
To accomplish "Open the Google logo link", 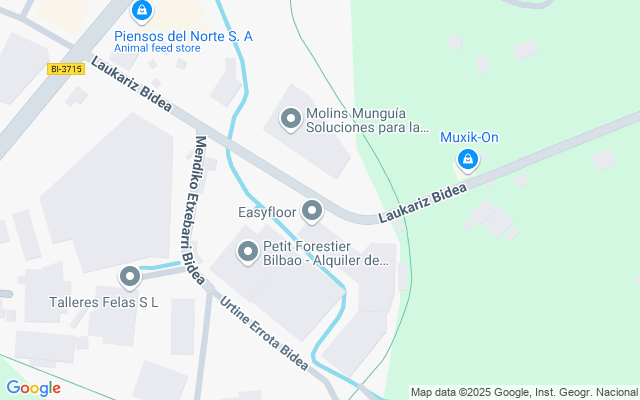I will (33, 388).
